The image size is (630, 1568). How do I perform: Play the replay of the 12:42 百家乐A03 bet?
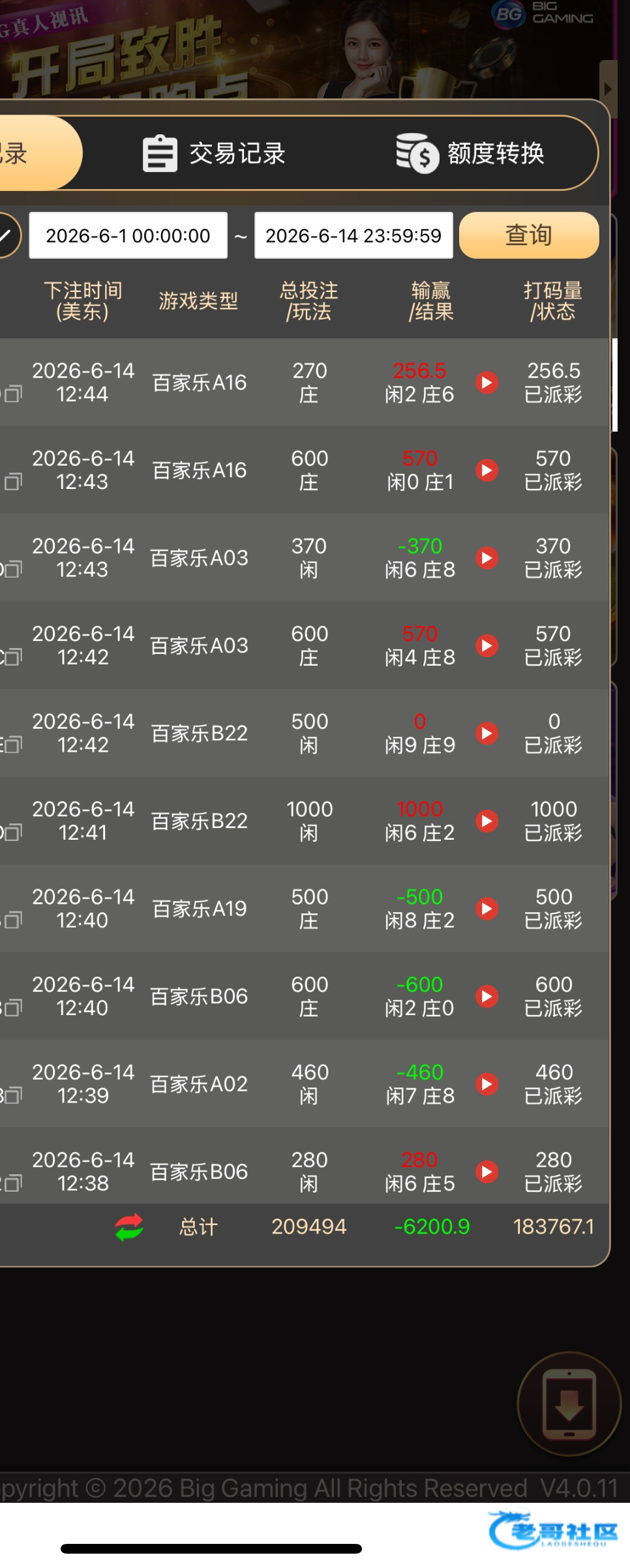(x=487, y=645)
